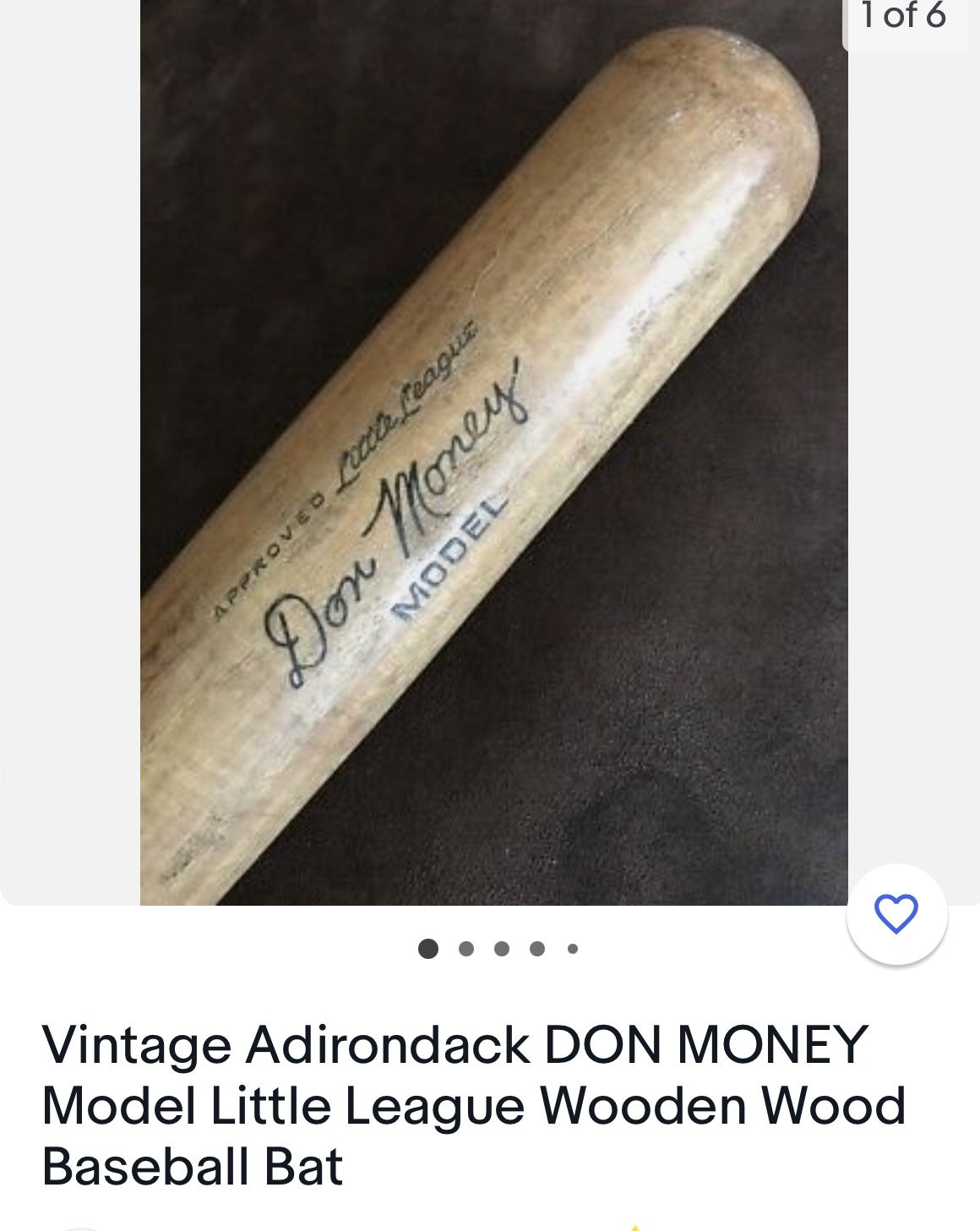
Task: Select the fourth pagination dot
Action: (536, 949)
